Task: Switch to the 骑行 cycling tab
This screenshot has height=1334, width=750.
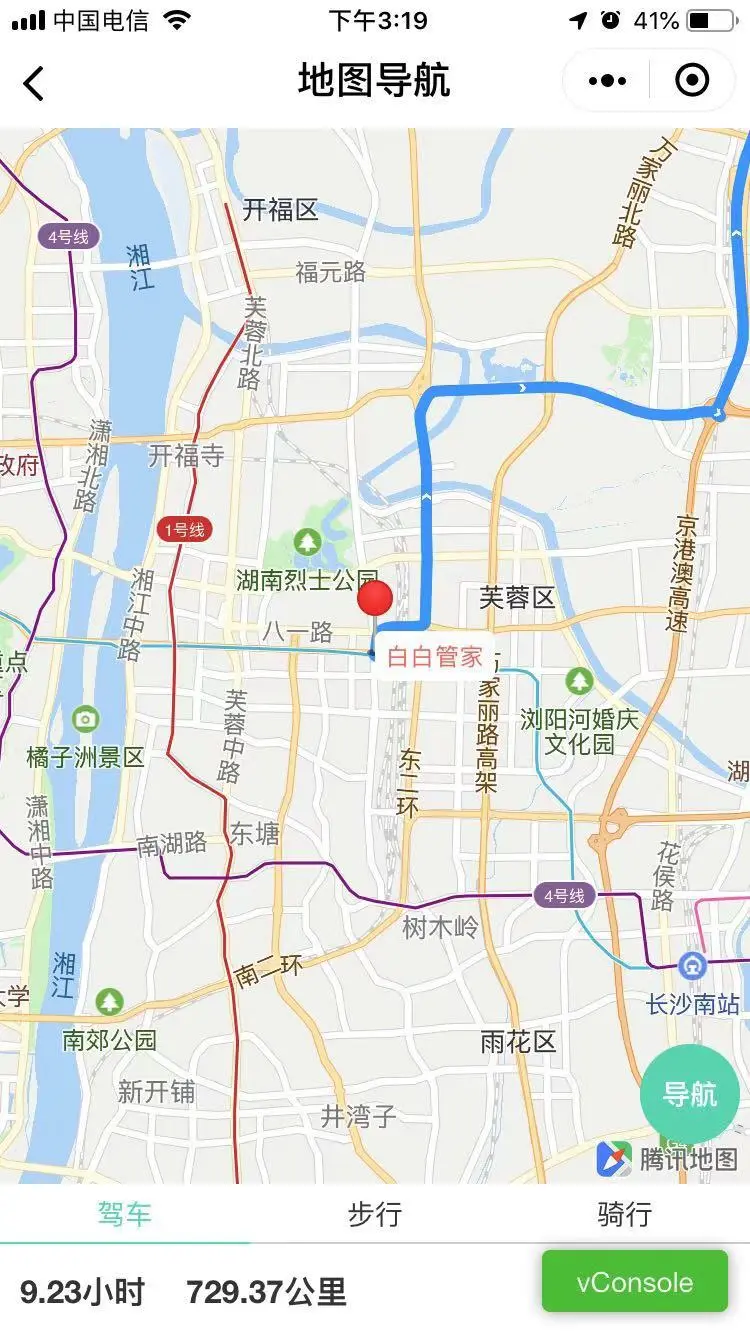Action: tap(625, 1215)
